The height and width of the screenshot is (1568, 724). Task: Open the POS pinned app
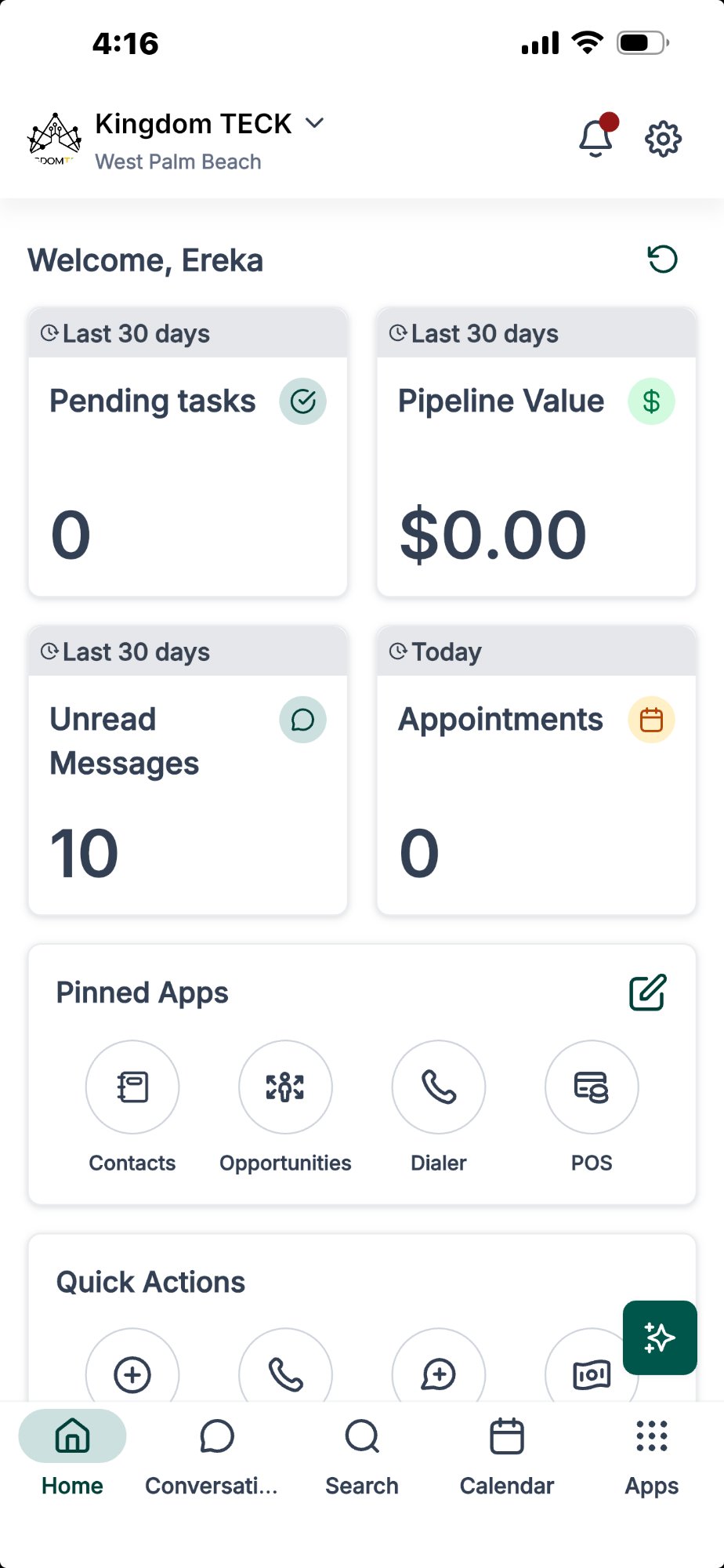pos(591,1087)
